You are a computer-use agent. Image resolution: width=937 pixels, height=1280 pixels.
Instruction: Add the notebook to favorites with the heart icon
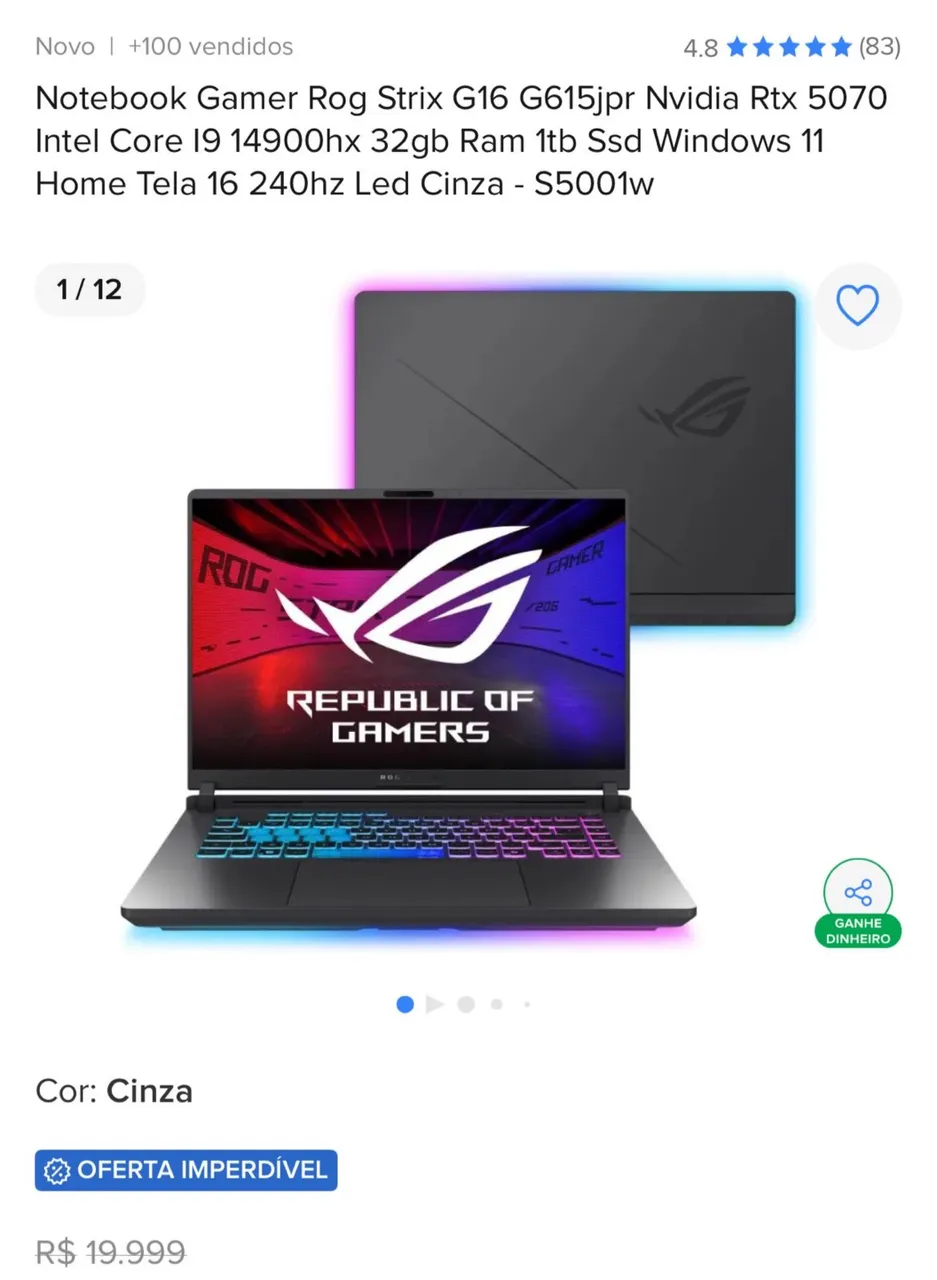[857, 306]
